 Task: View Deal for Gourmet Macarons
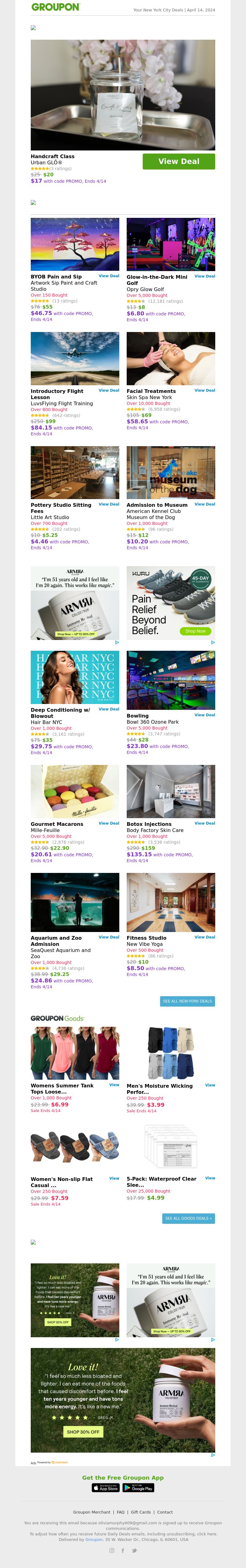108,823
